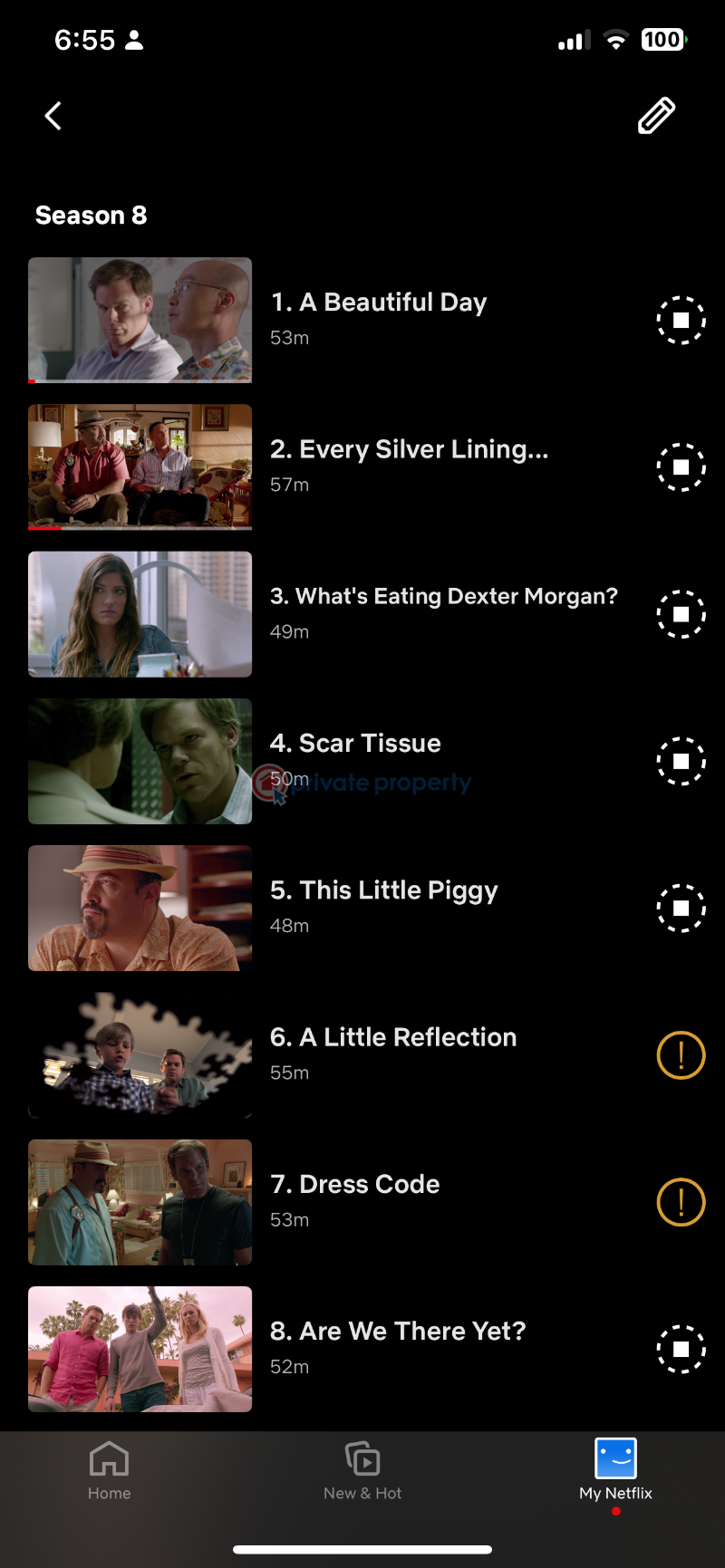Screen dimensions: 725x1568
Task: Go back with the top-left arrow
Action: [53, 116]
